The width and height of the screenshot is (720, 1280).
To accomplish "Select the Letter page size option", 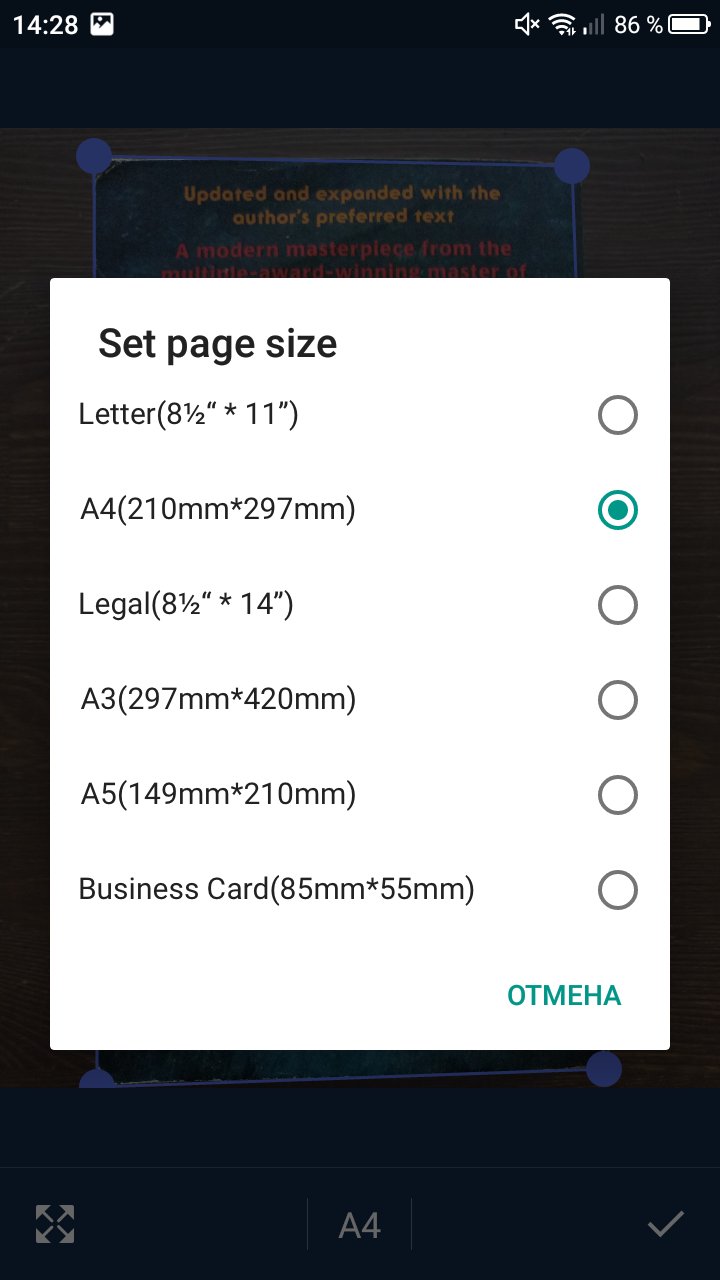I will click(359, 414).
